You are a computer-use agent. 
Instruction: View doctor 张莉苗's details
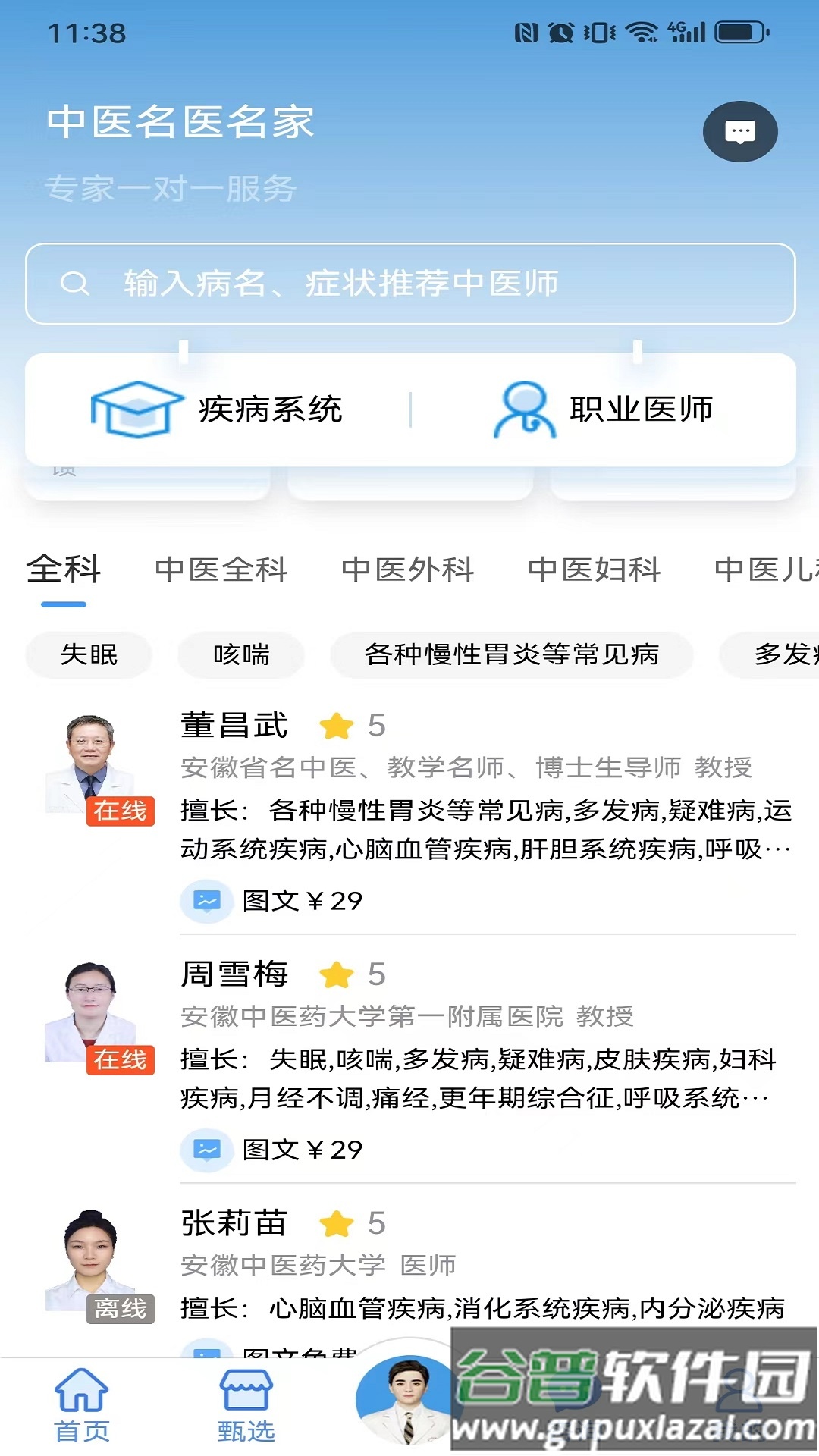click(235, 1223)
